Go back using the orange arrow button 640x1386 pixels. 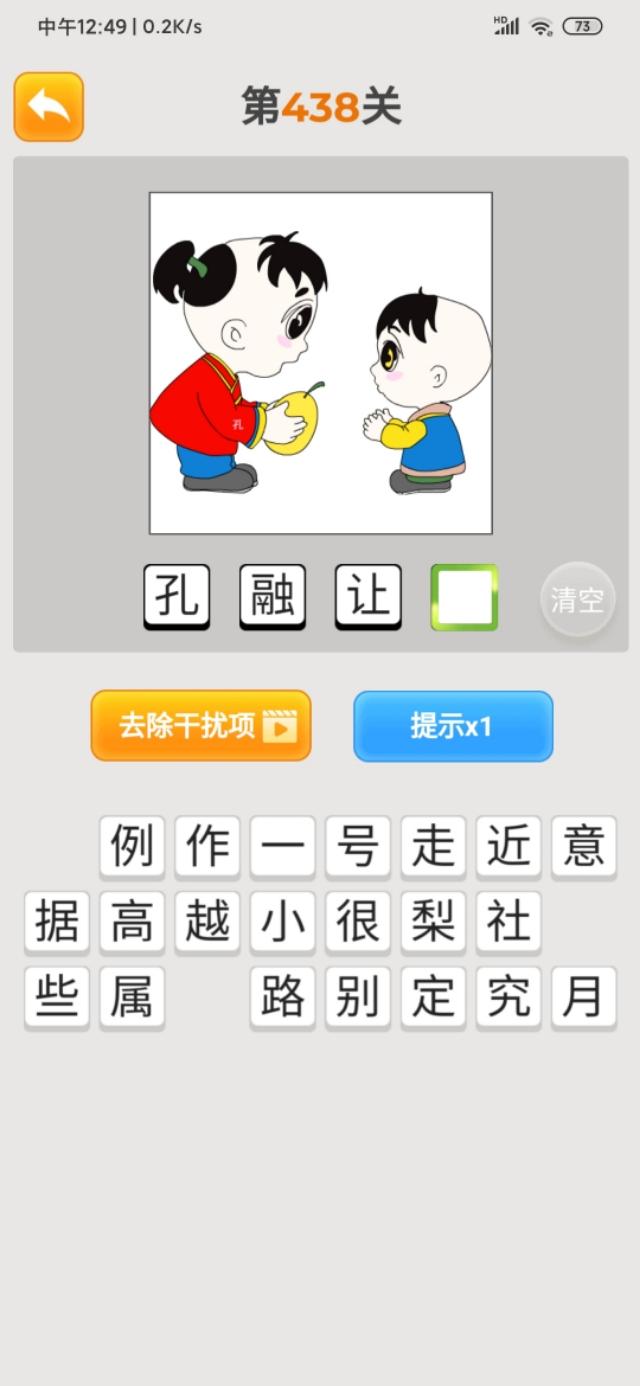[48, 106]
